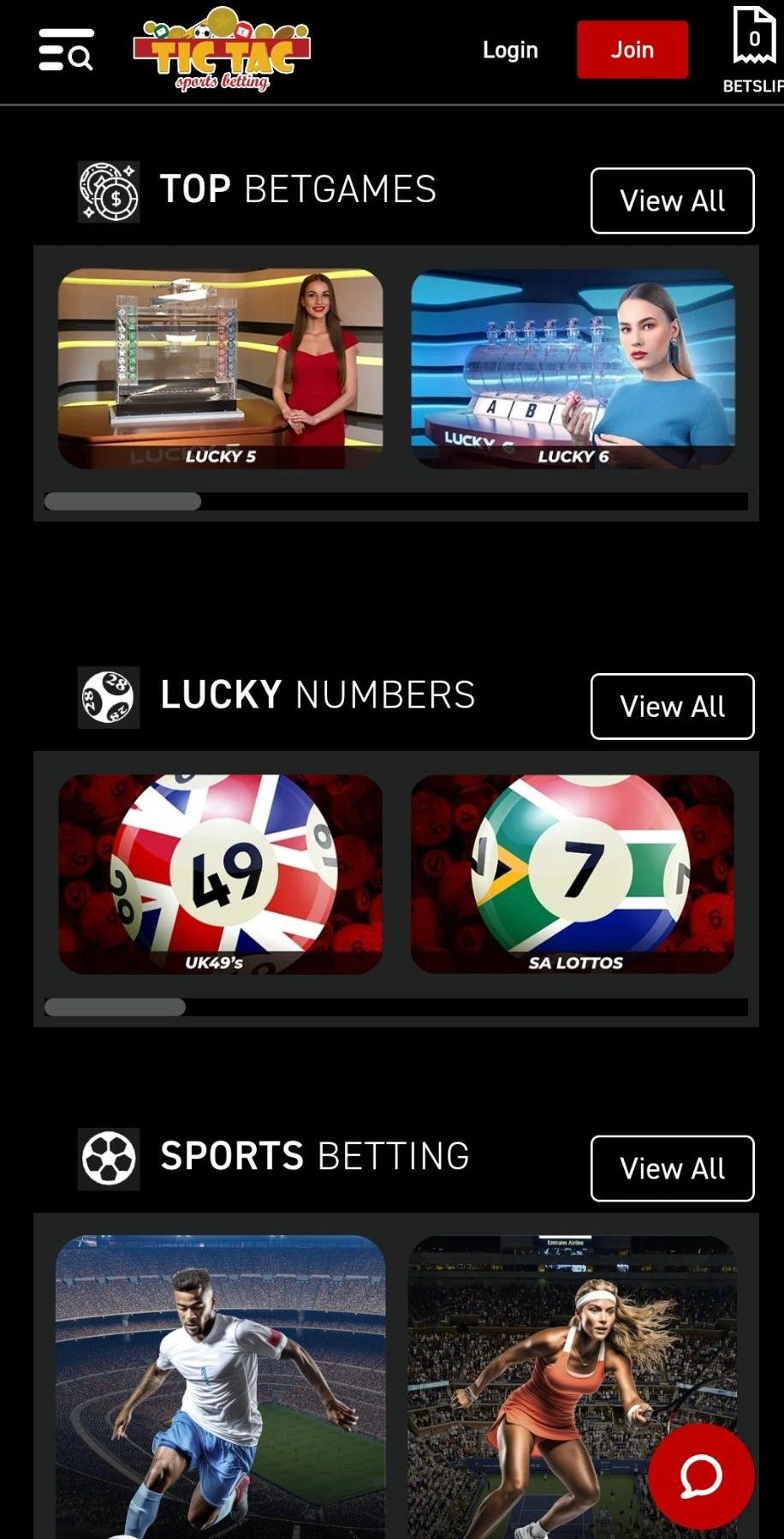Tap the Login link

point(510,50)
